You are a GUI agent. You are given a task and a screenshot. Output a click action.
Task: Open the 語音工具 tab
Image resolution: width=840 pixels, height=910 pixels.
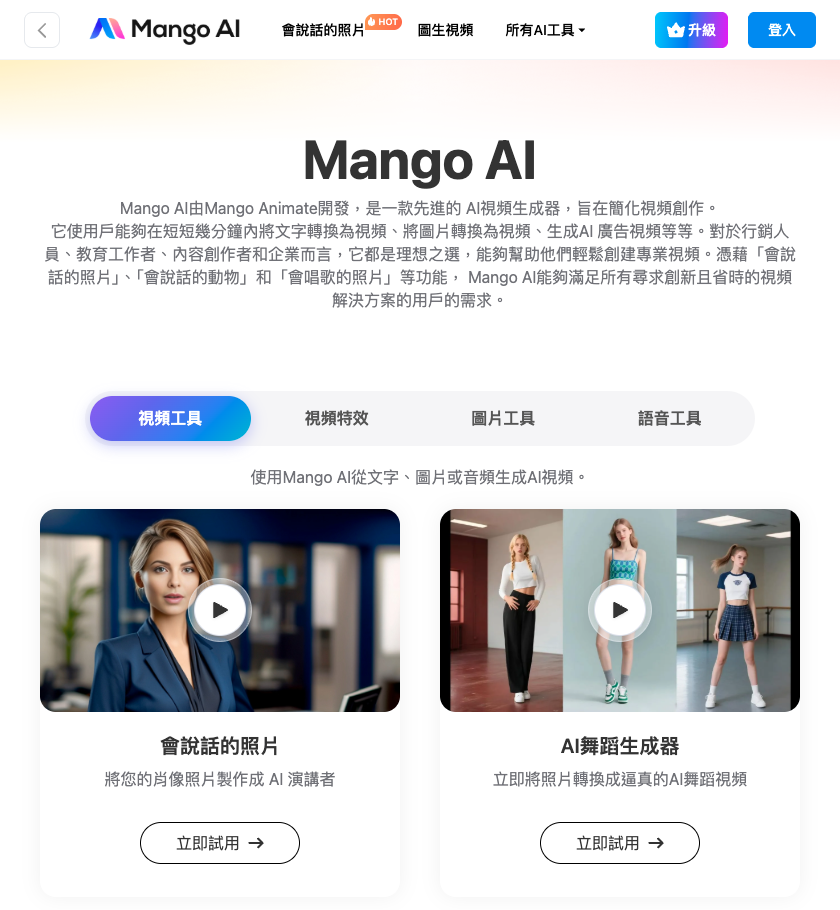click(x=669, y=418)
